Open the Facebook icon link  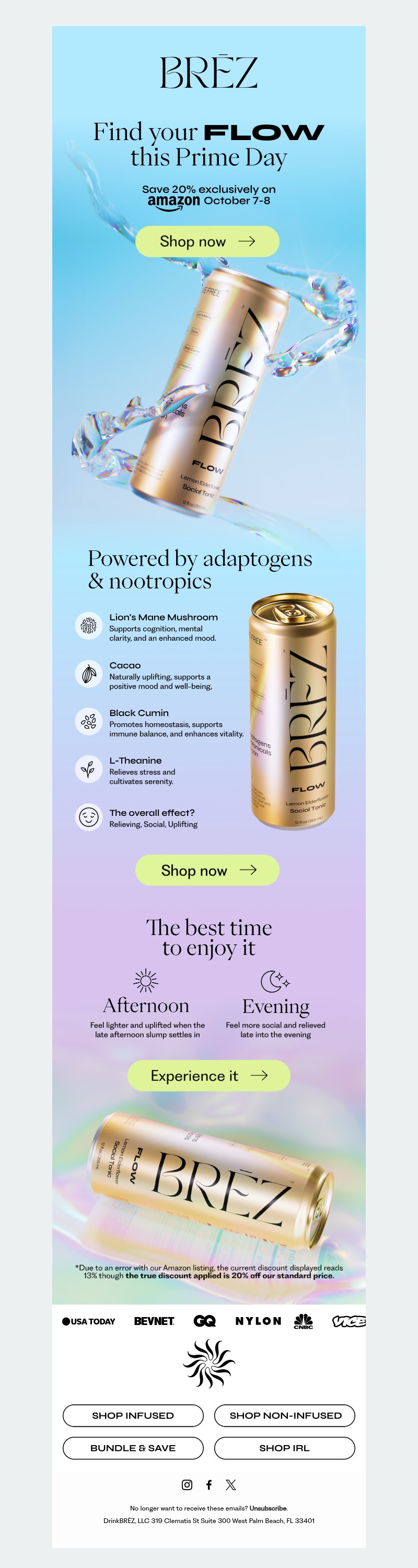point(208,1484)
